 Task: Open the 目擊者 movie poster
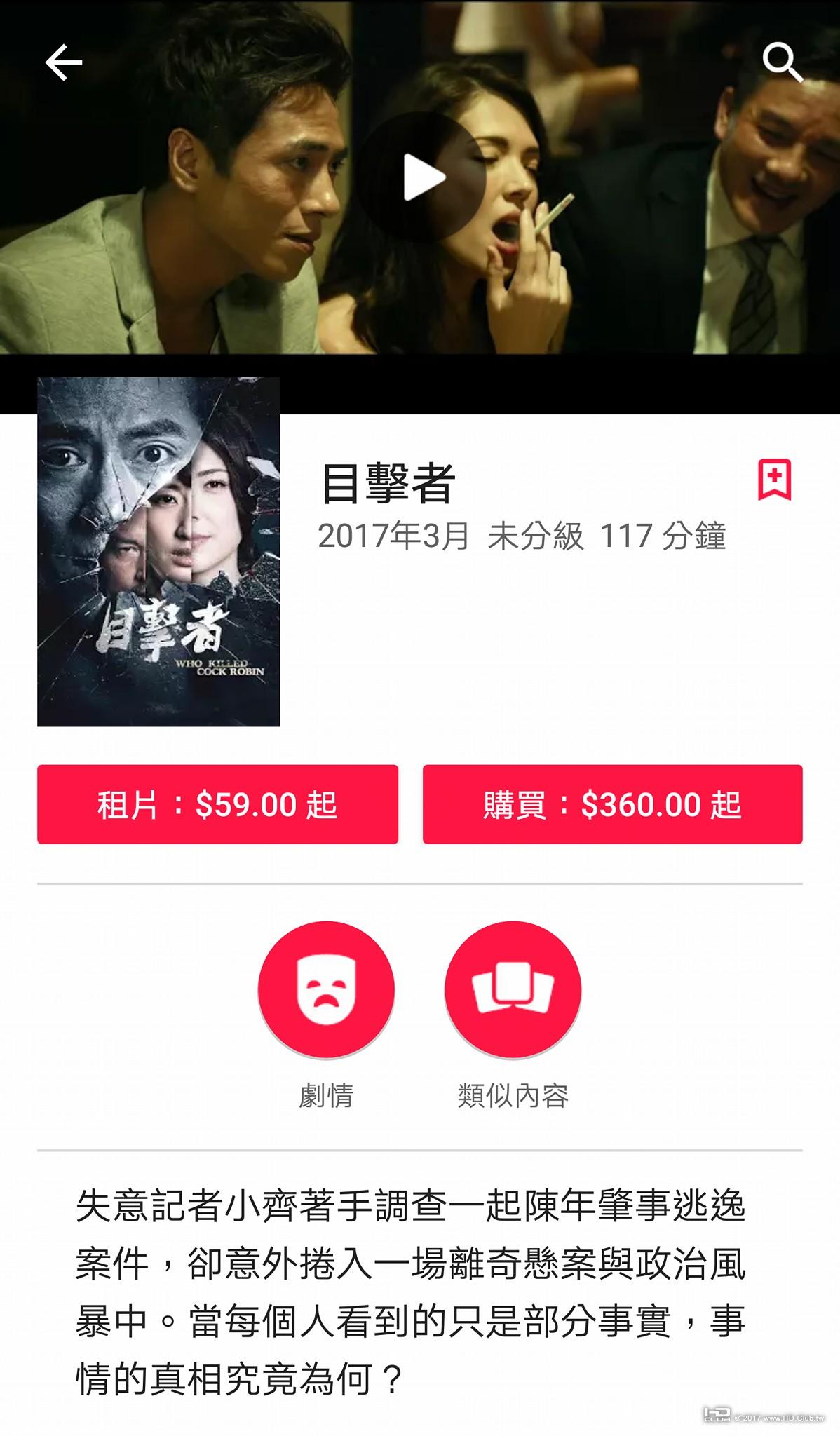pos(158,552)
